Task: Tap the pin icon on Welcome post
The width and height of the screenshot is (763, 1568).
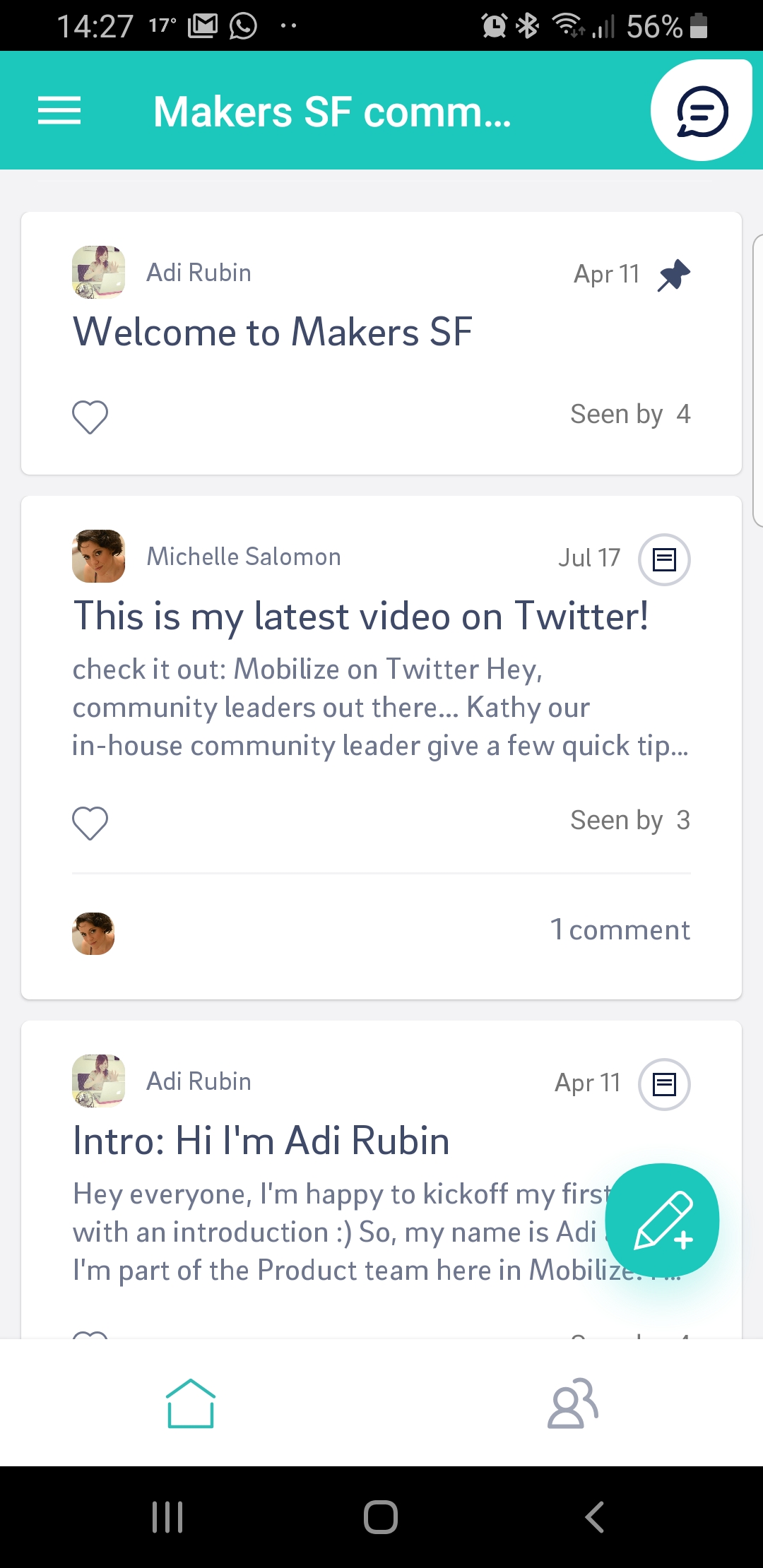Action: [674, 275]
